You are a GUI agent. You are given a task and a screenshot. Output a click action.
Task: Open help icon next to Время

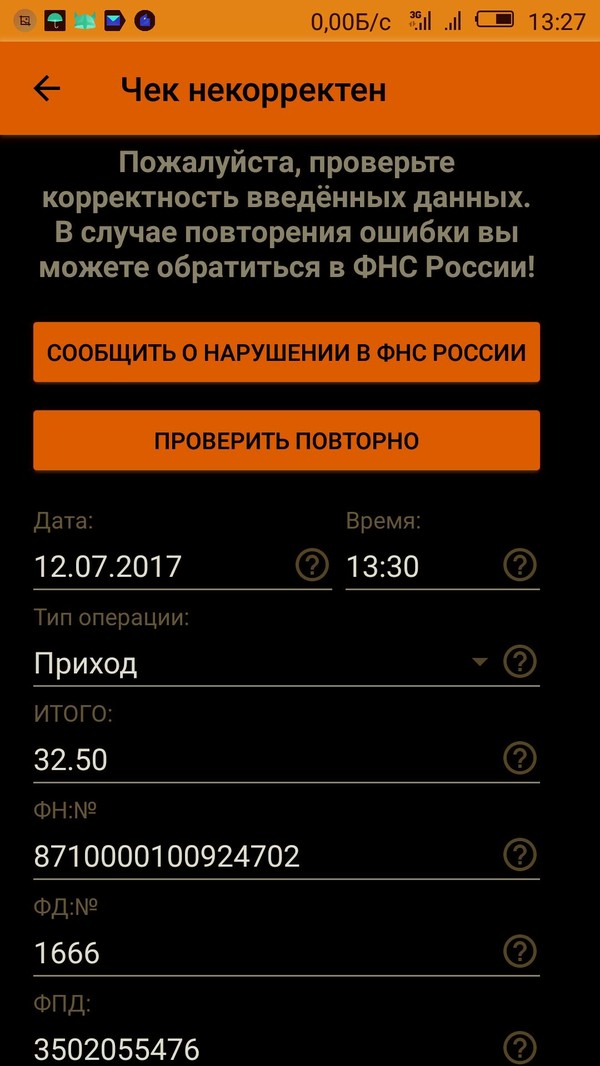coord(519,565)
